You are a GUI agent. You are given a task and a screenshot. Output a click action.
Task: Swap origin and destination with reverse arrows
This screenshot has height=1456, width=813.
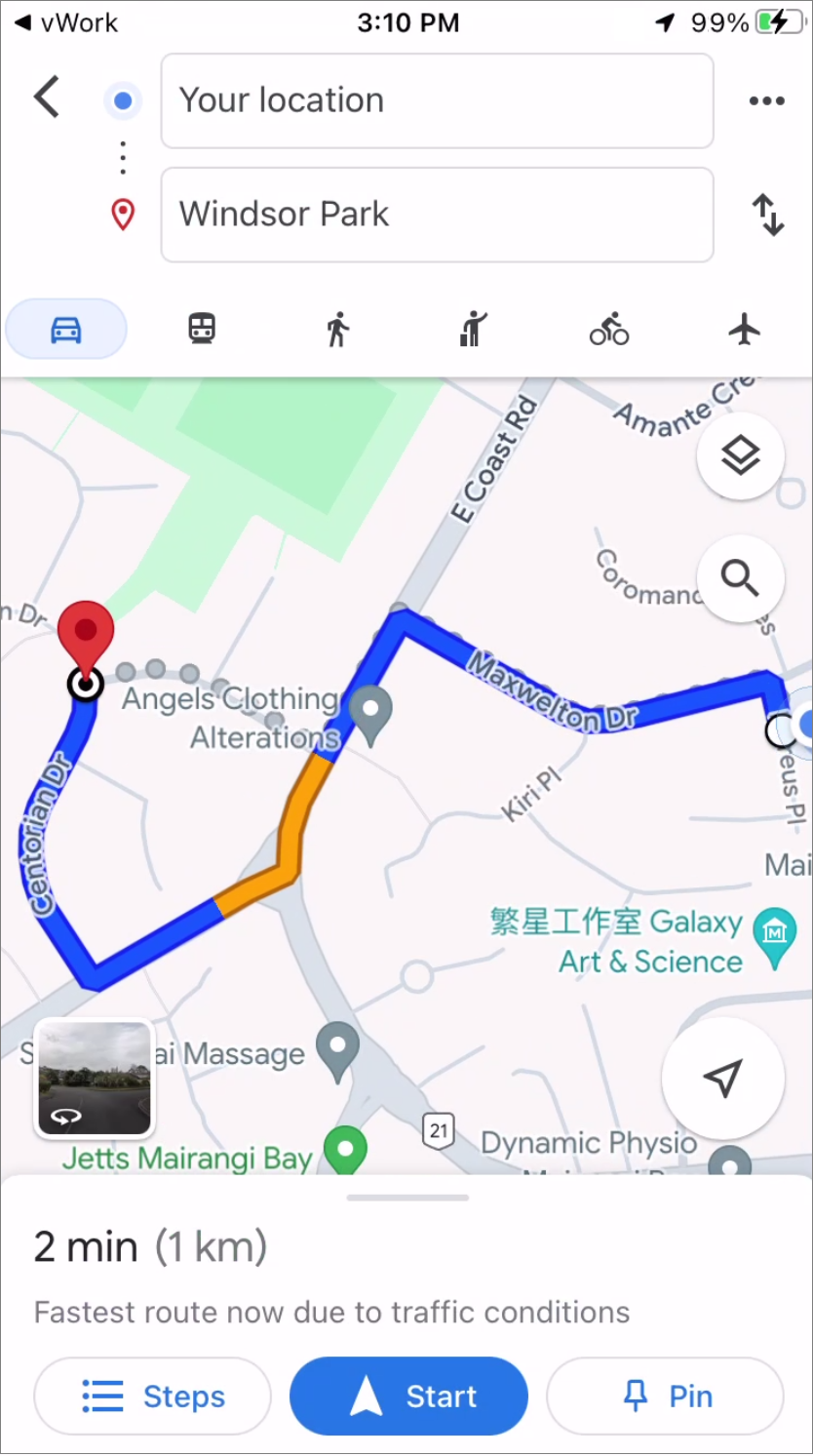(768, 216)
